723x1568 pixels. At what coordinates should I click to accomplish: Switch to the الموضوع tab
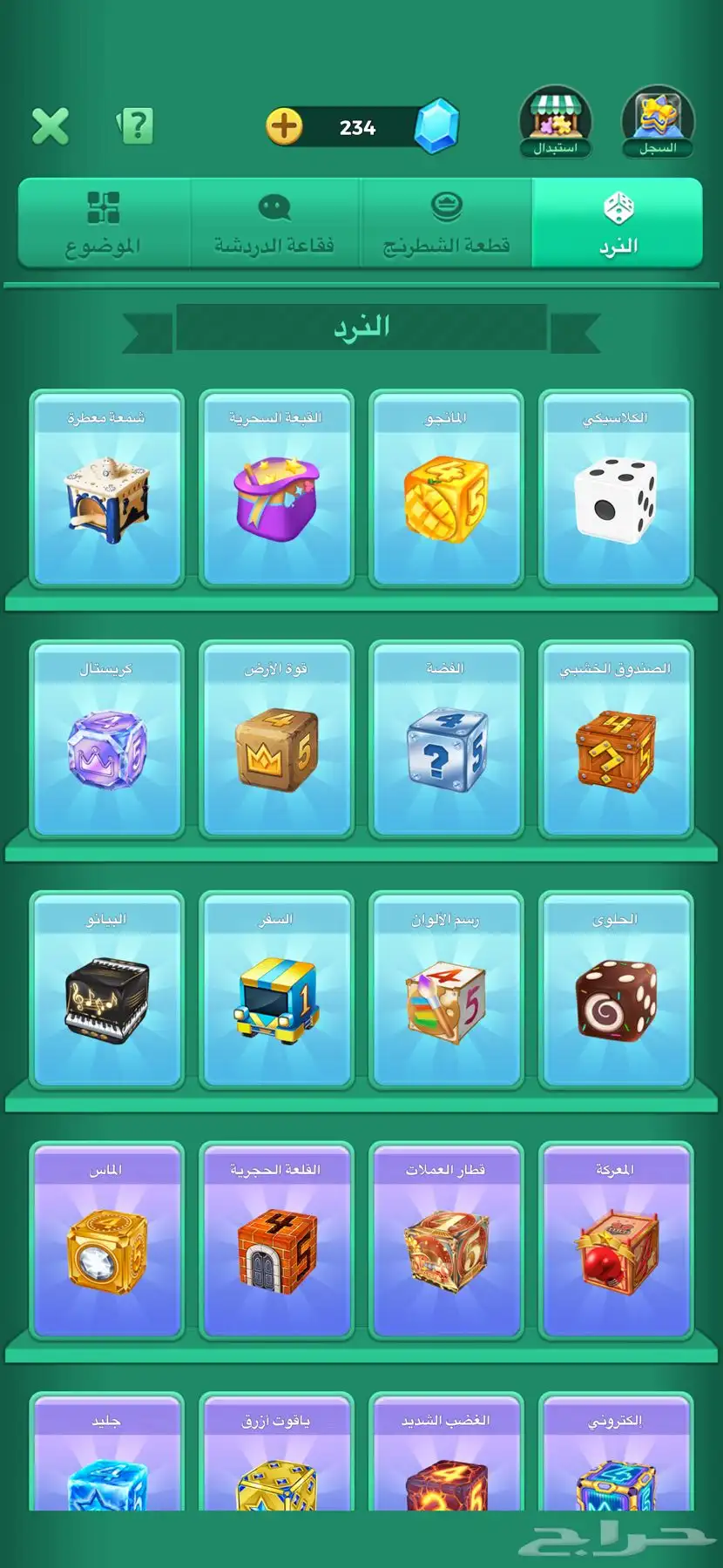point(104,223)
